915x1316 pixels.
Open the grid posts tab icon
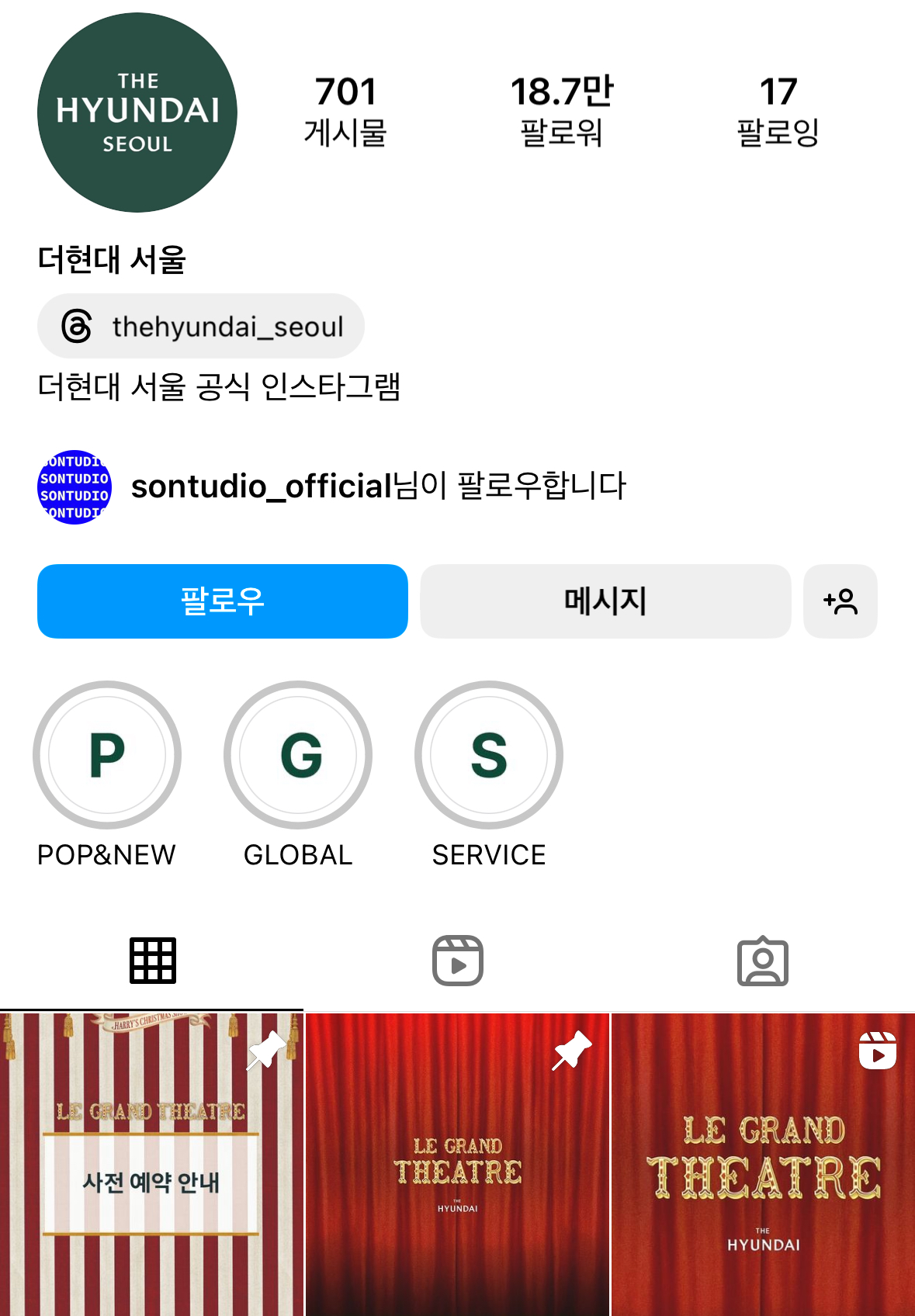(x=152, y=961)
